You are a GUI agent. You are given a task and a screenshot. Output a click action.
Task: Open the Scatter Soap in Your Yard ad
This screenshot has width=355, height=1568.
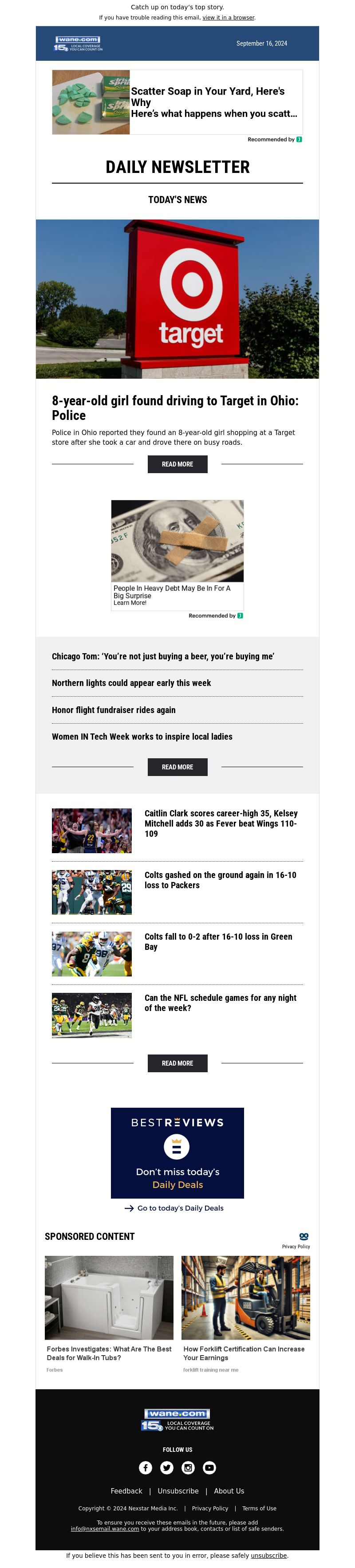[177, 102]
